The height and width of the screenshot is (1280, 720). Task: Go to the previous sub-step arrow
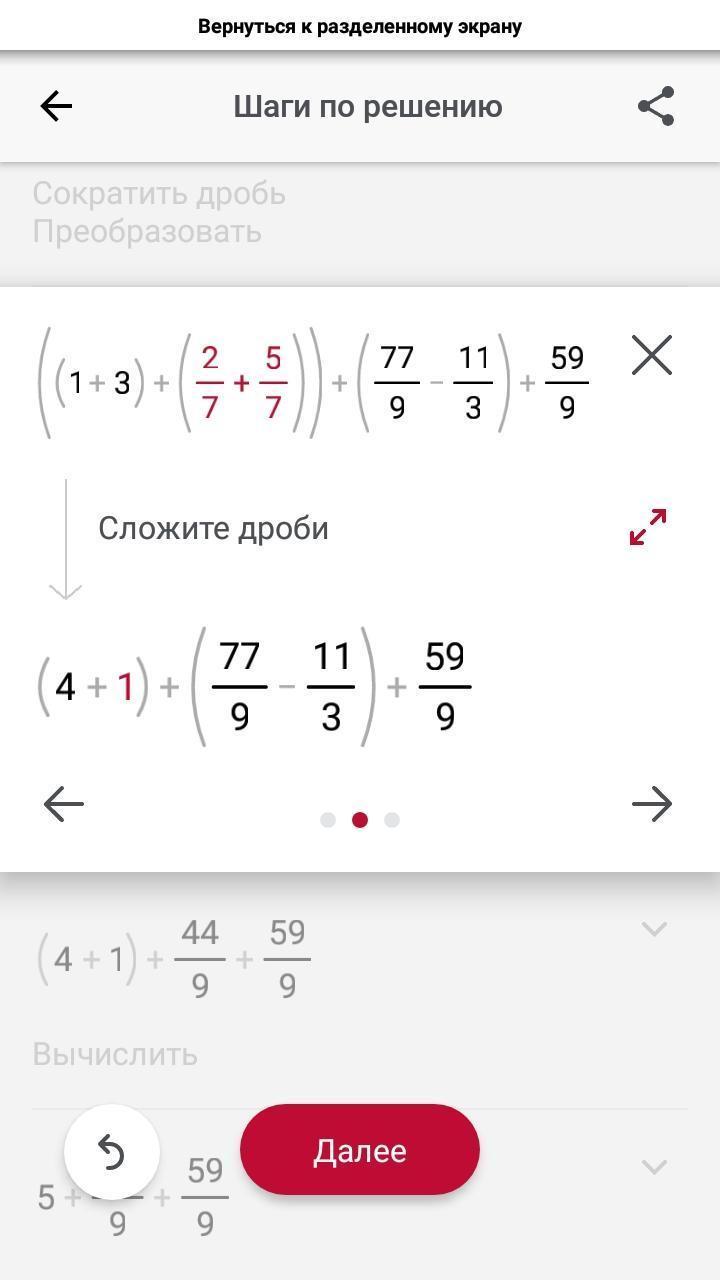point(64,804)
